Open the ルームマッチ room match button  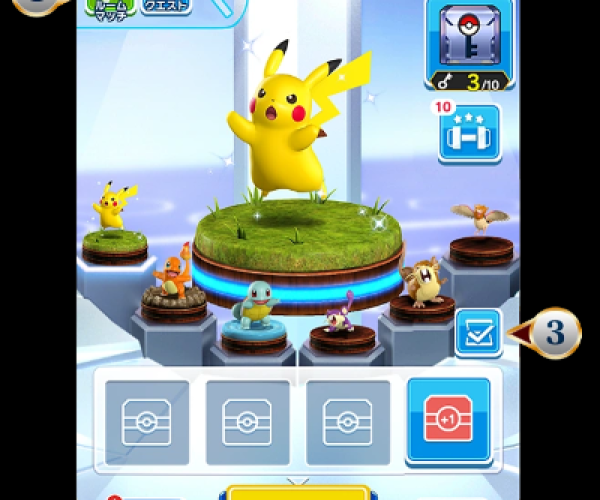coord(110,8)
